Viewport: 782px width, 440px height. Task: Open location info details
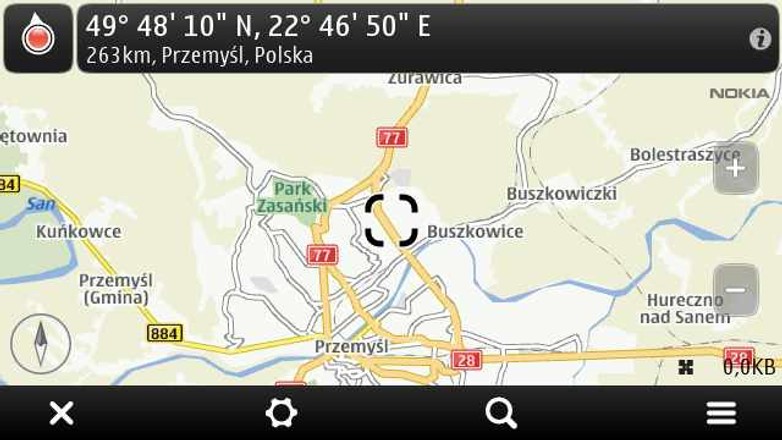pyautogui.click(x=759, y=38)
